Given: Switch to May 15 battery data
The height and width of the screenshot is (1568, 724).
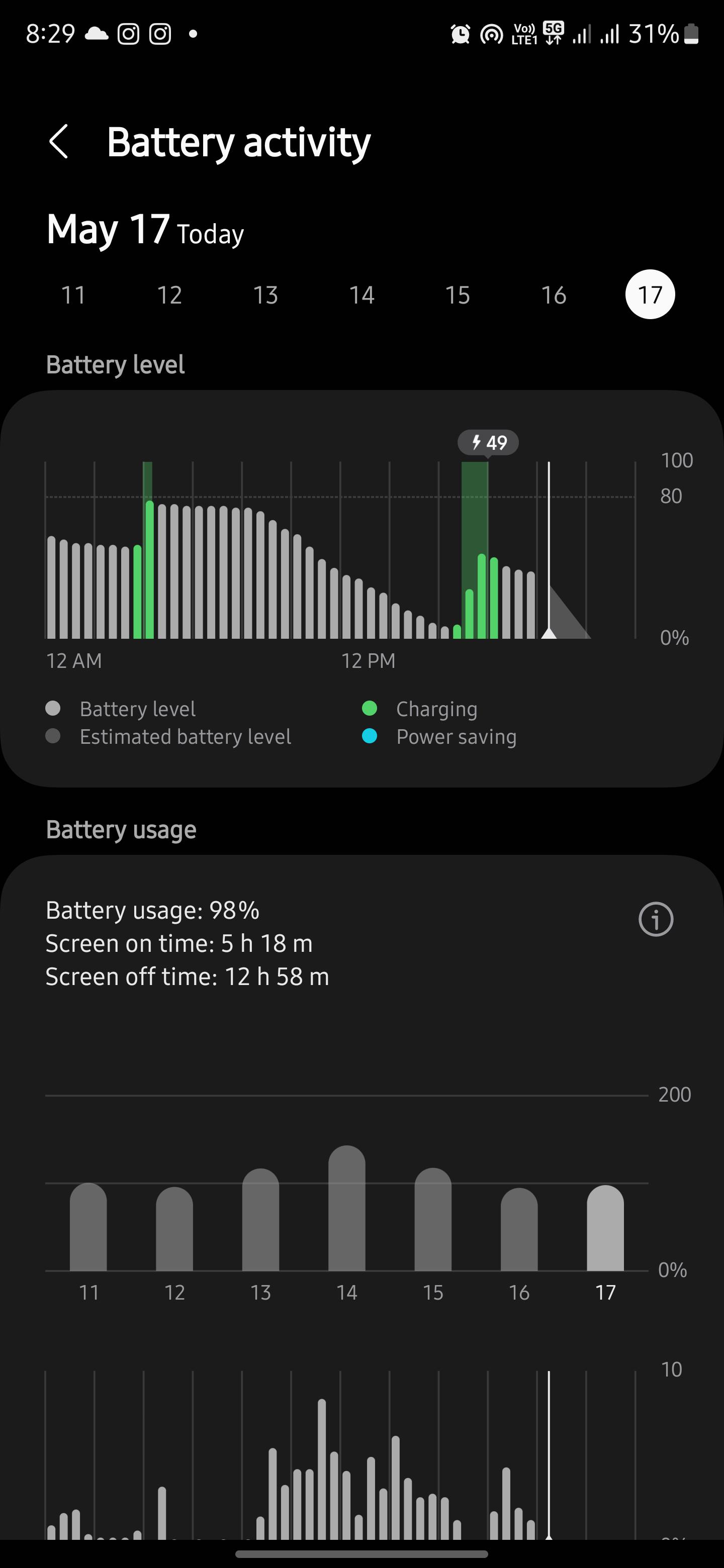Looking at the screenshot, I should [x=458, y=295].
